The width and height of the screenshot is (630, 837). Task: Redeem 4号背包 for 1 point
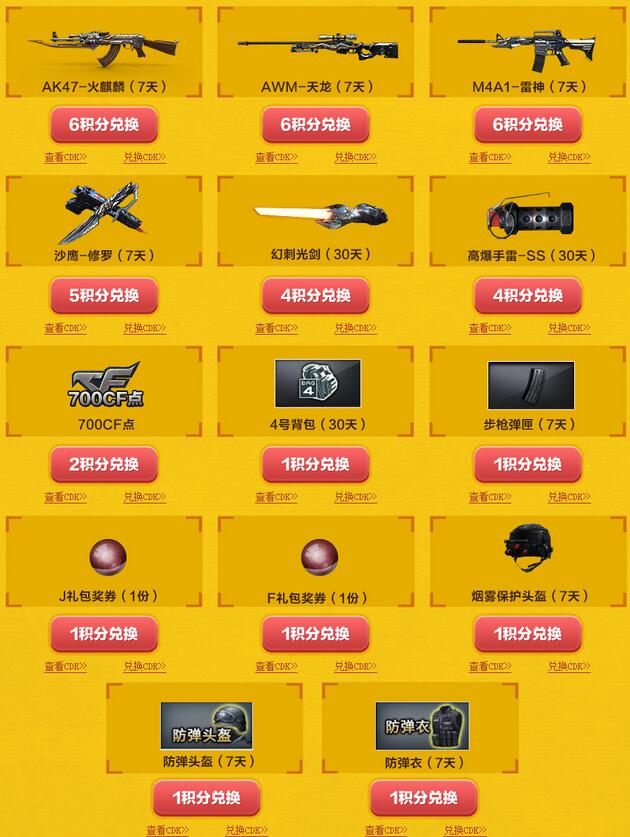tap(316, 465)
